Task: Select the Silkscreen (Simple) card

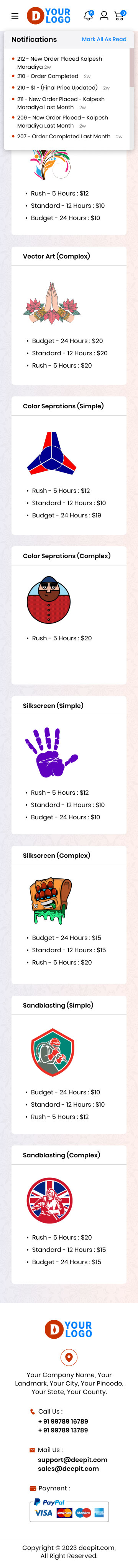Action: click(69, 764)
